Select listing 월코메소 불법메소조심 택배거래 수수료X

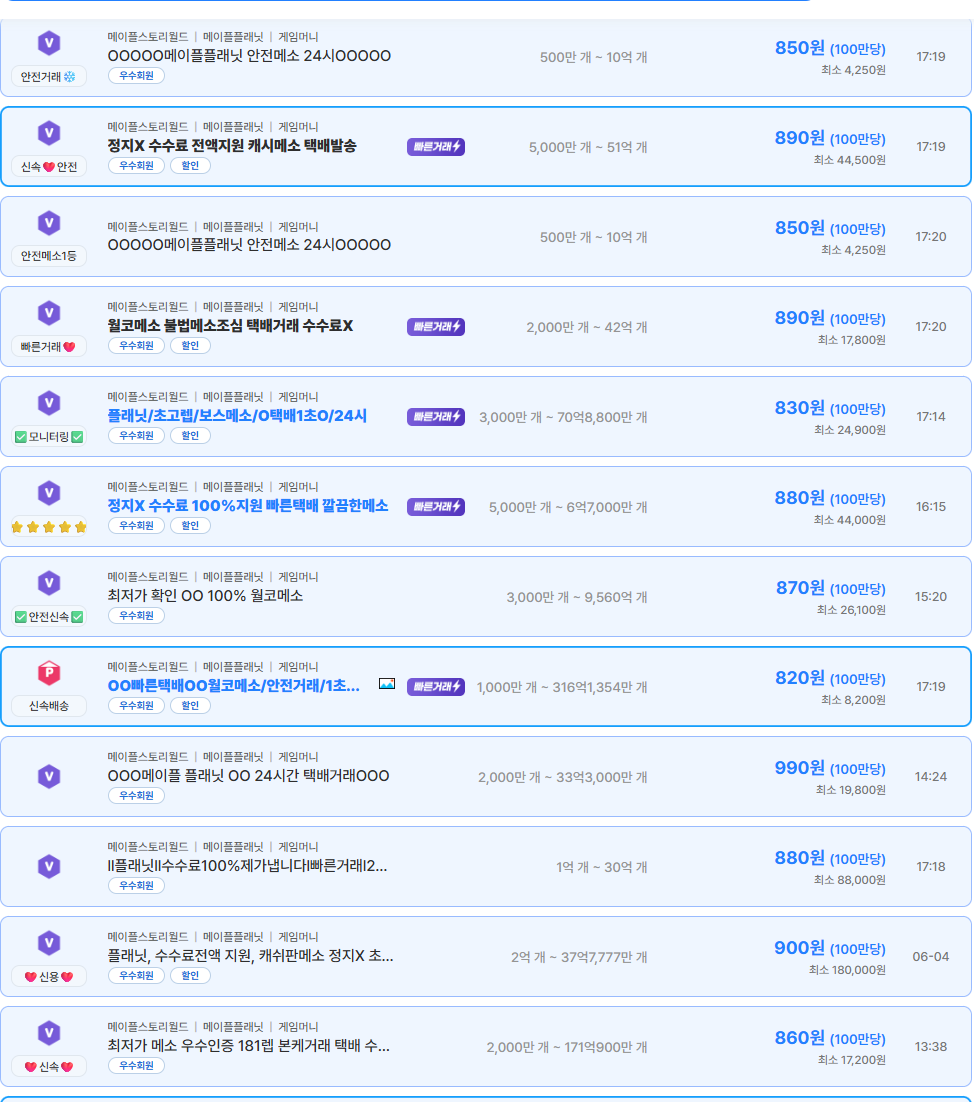(x=230, y=326)
